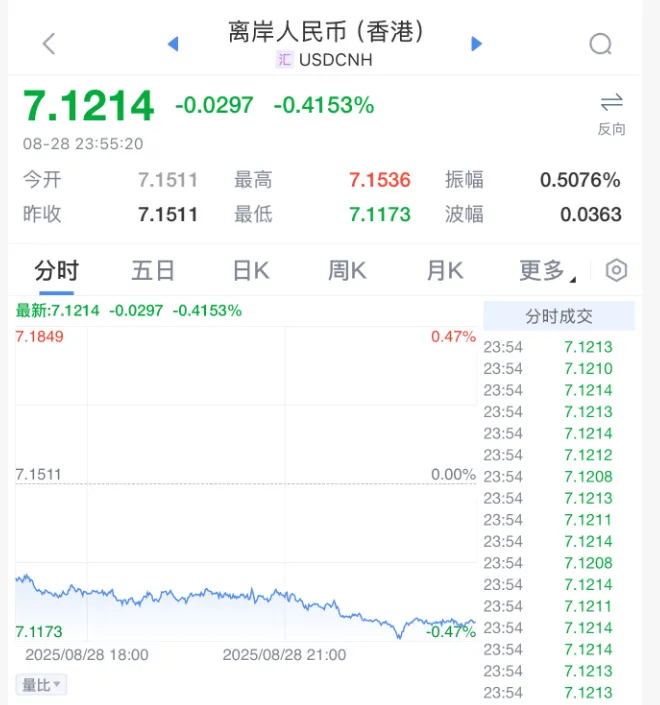
Task: Switch to the 月K chart tab
Action: tap(444, 270)
